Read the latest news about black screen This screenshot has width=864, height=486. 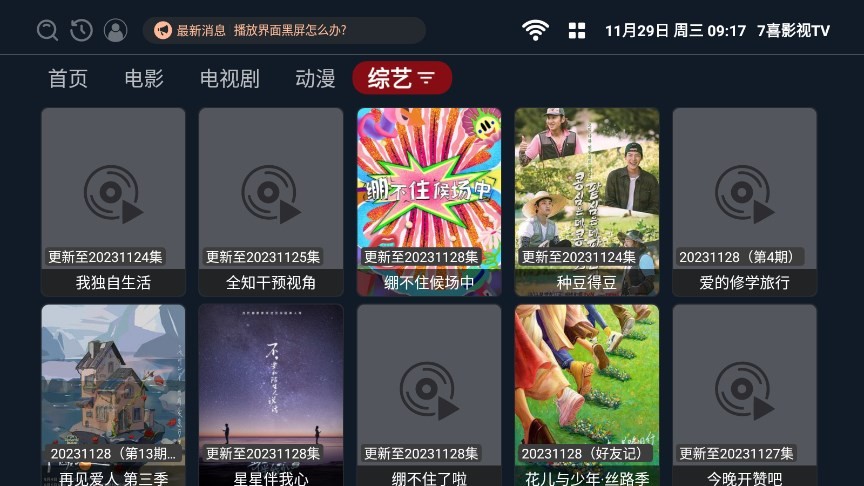(x=284, y=31)
